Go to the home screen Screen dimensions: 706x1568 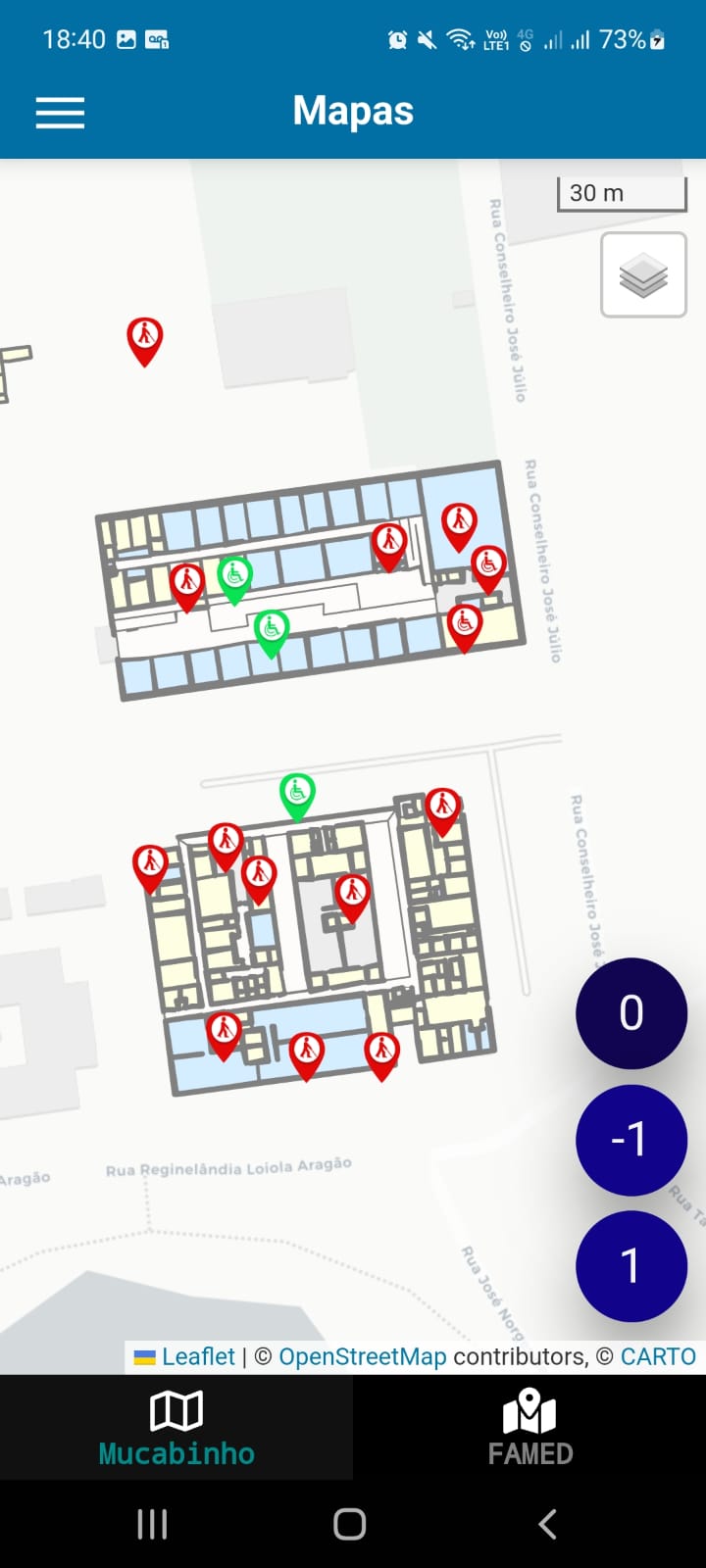[x=350, y=1524]
